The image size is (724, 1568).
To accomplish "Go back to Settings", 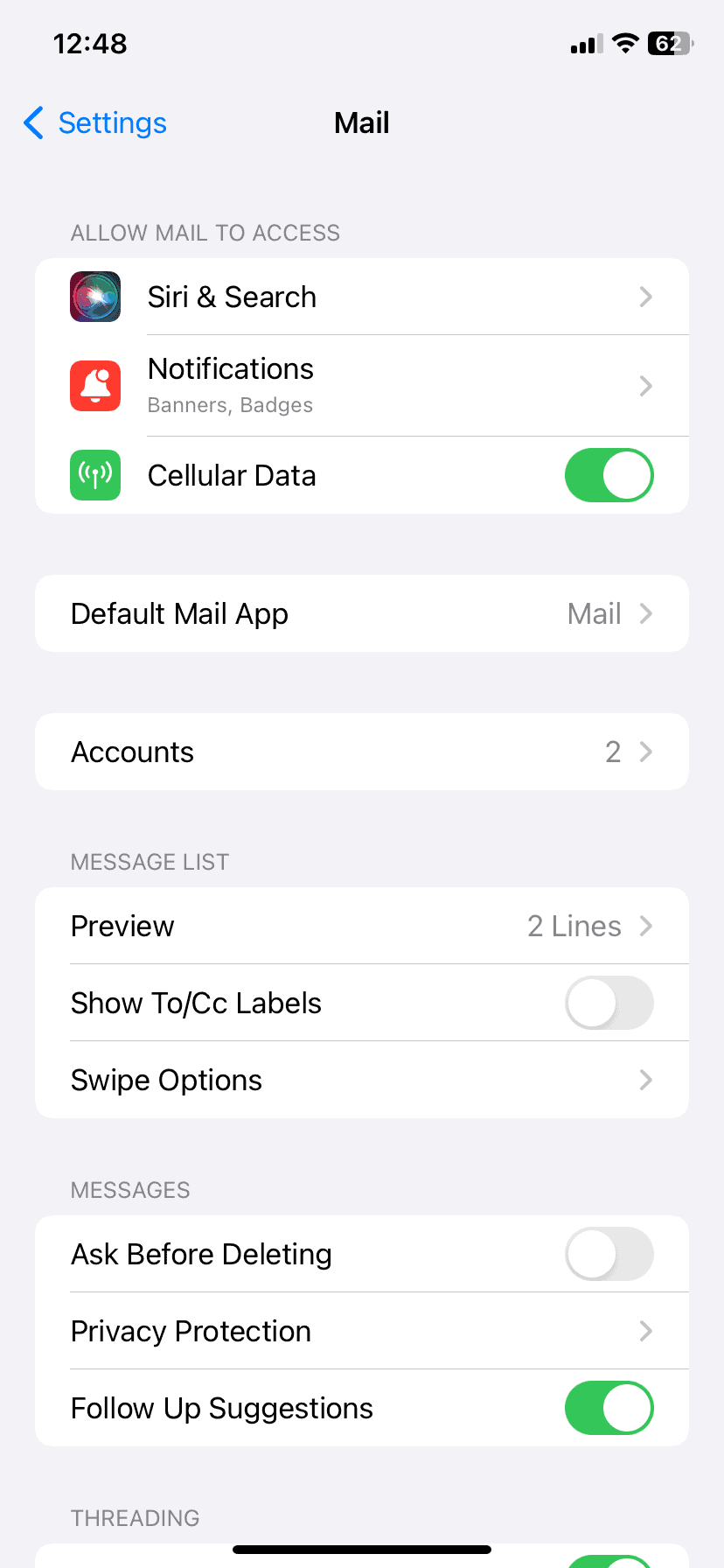I will click(x=94, y=123).
